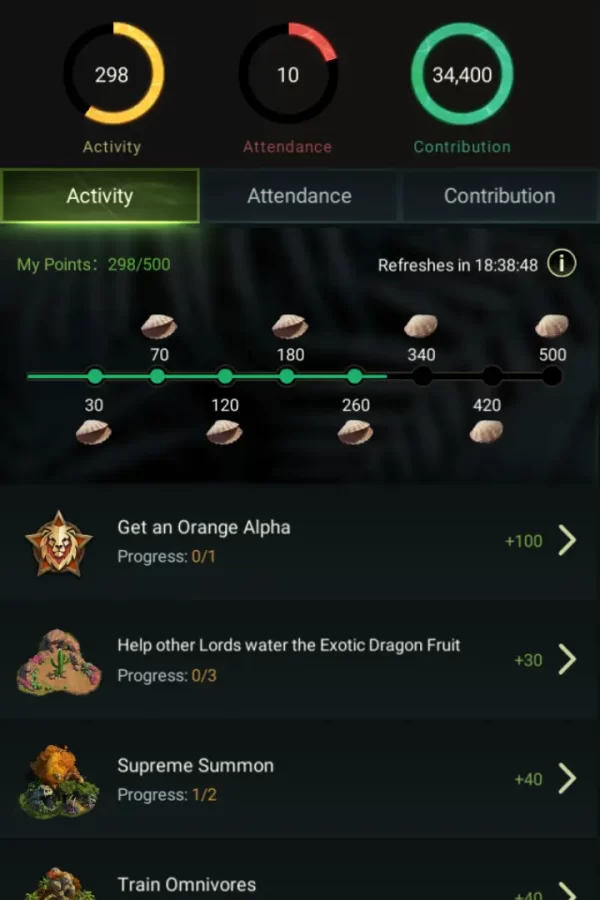Switch to the Attendance tab
Screen dimensions: 600x900
(299, 196)
